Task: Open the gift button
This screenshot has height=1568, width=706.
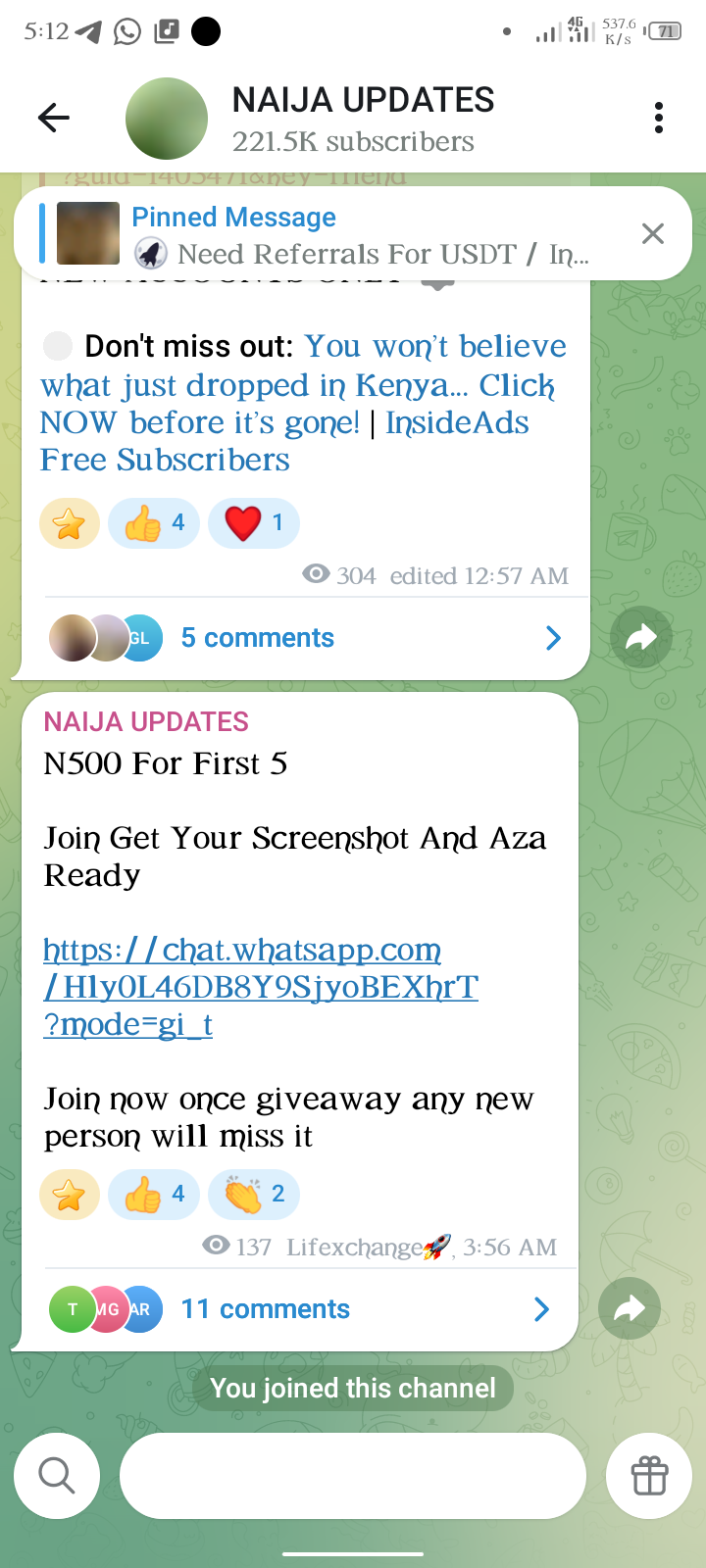Action: tap(649, 1475)
